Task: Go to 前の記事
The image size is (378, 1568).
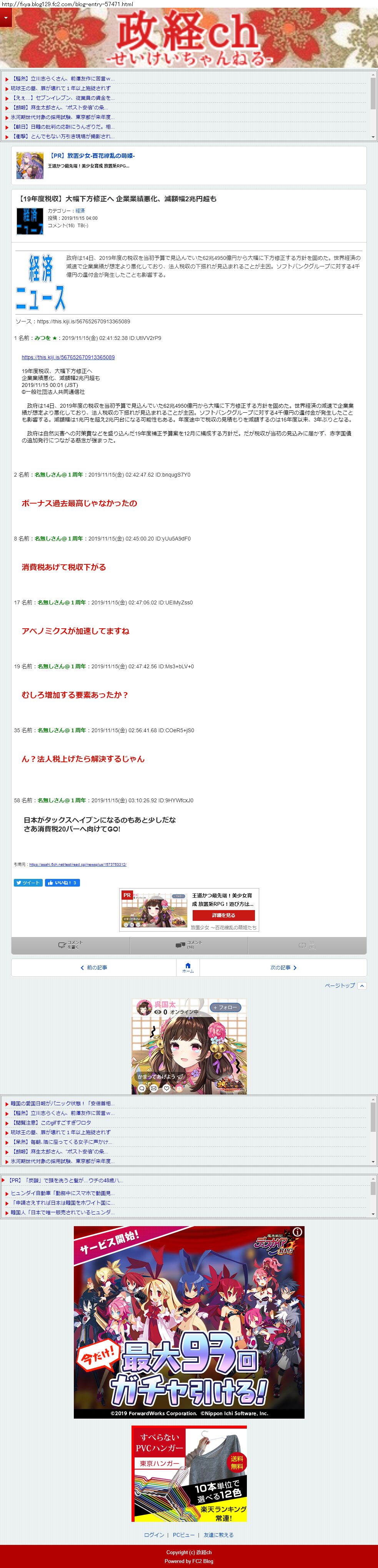Action: pos(93,967)
